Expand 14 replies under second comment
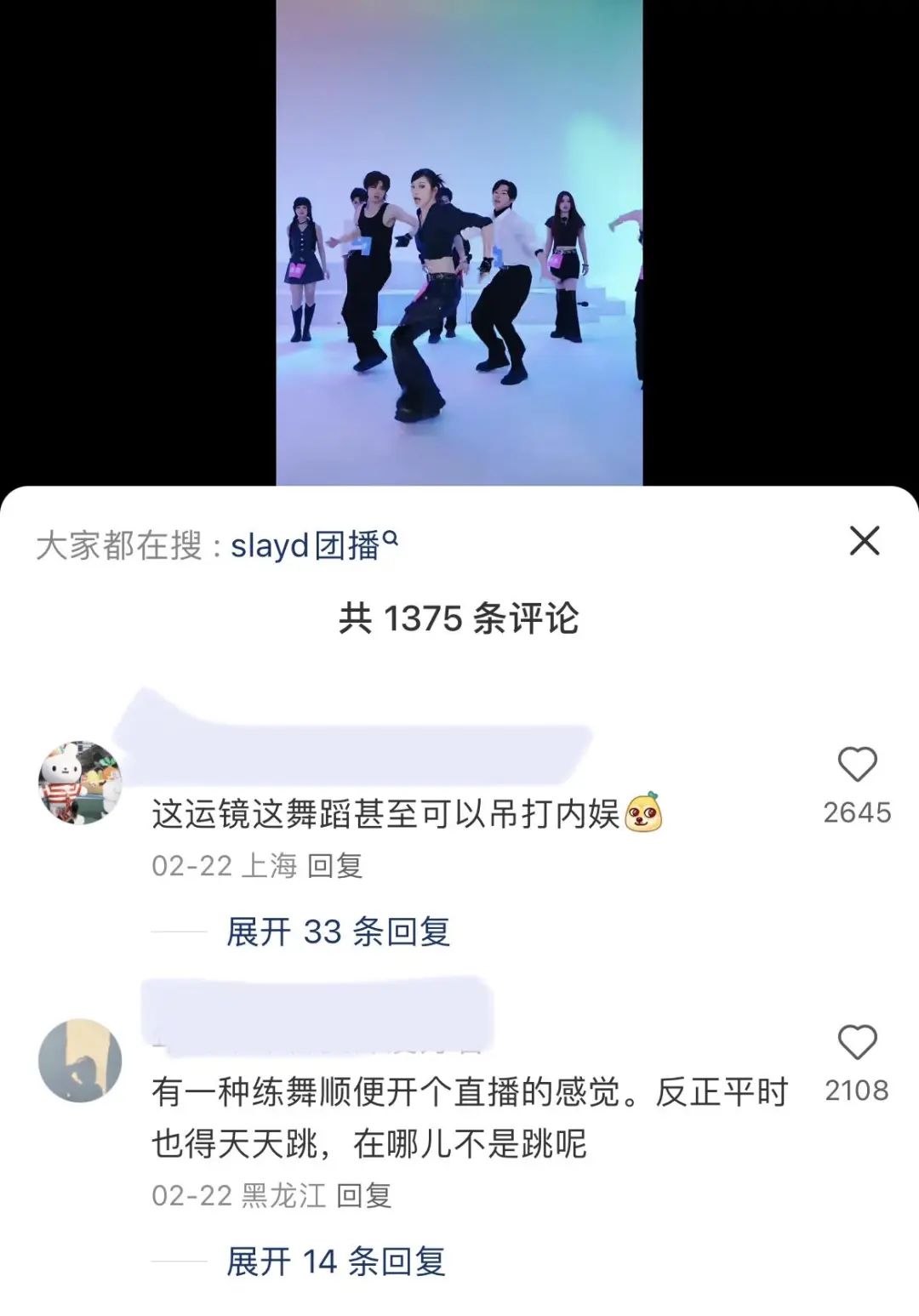Screen dimensions: 919x1316 tap(335, 1262)
